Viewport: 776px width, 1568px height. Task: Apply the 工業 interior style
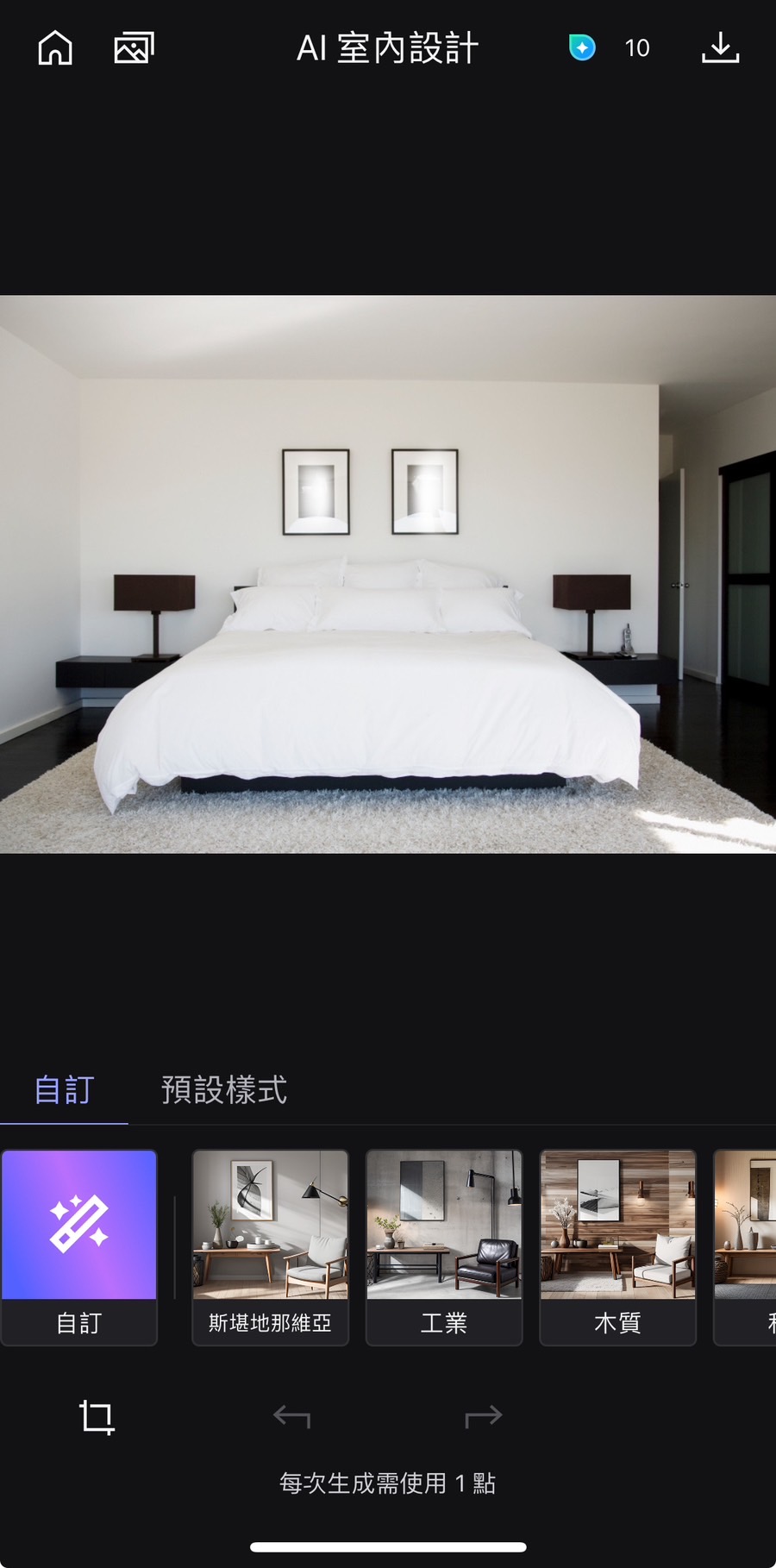(x=443, y=1246)
